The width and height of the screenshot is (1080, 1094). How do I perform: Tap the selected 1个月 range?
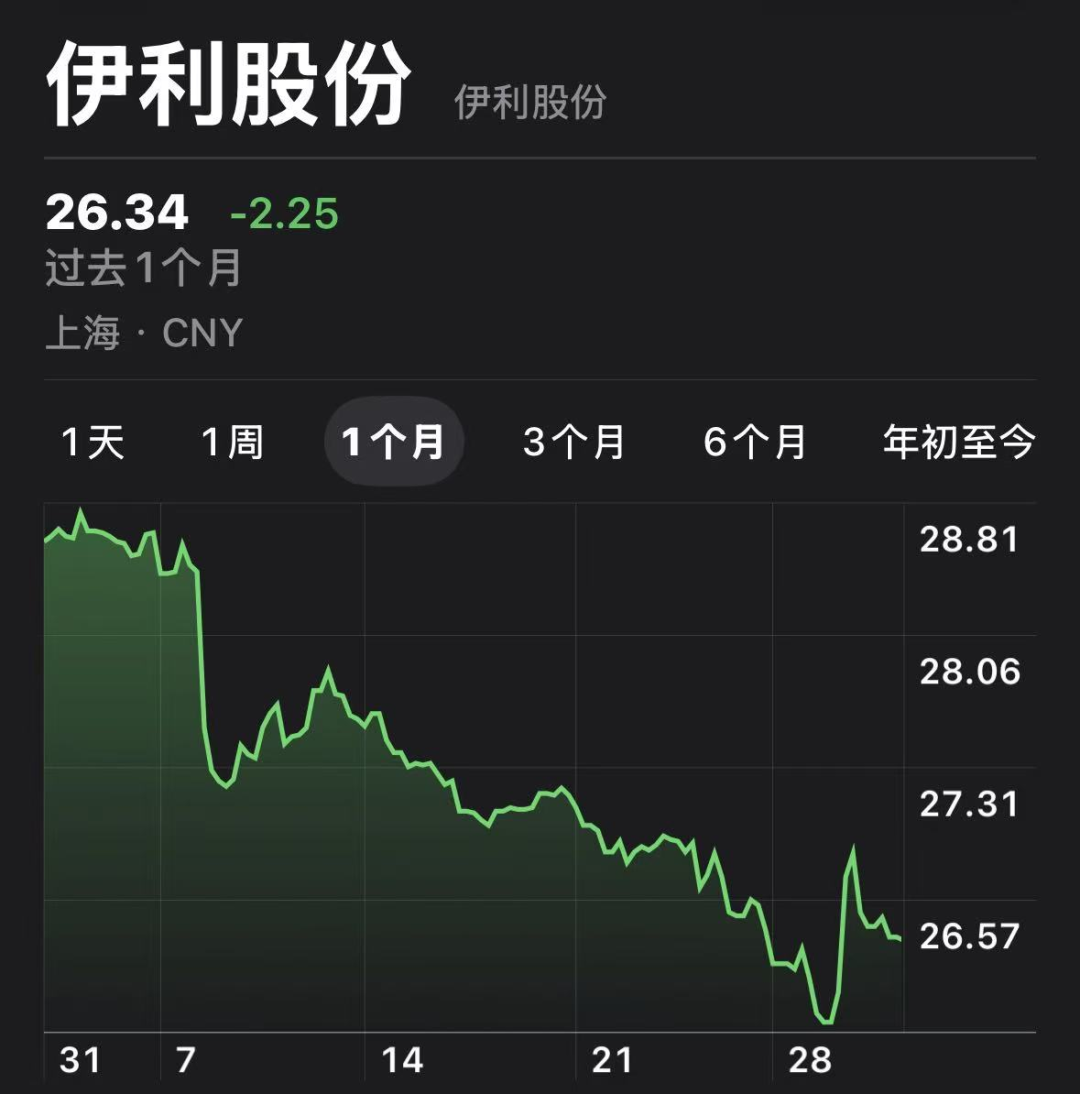[x=394, y=441]
